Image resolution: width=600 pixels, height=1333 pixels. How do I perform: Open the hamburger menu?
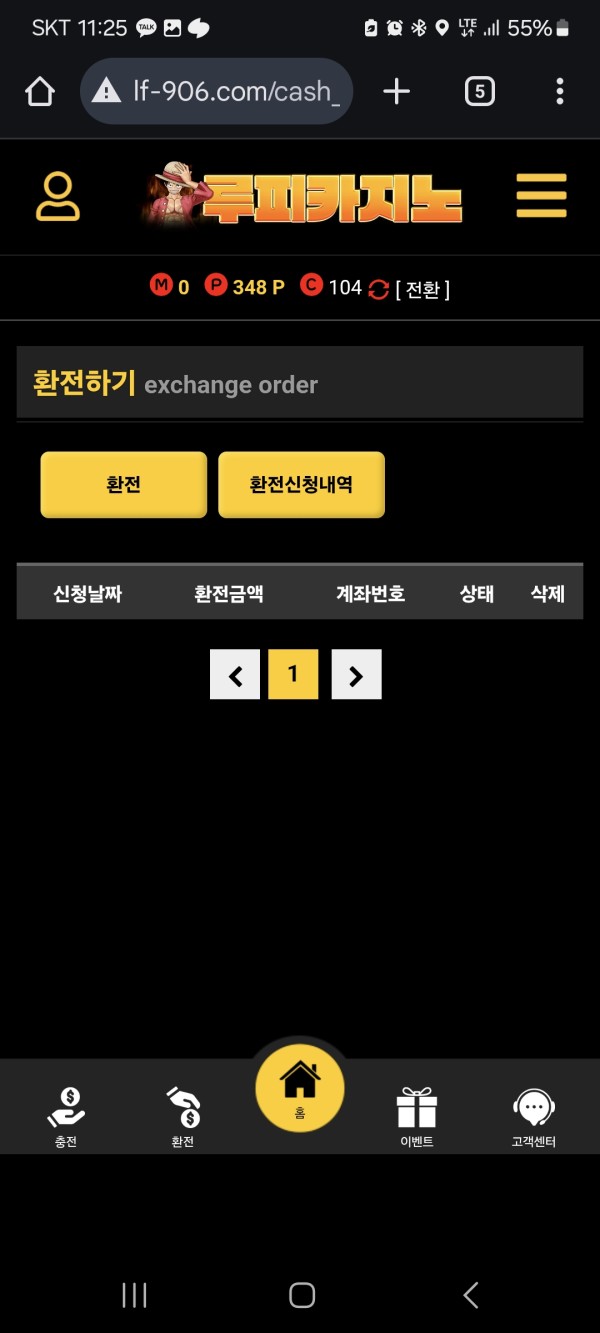point(541,196)
